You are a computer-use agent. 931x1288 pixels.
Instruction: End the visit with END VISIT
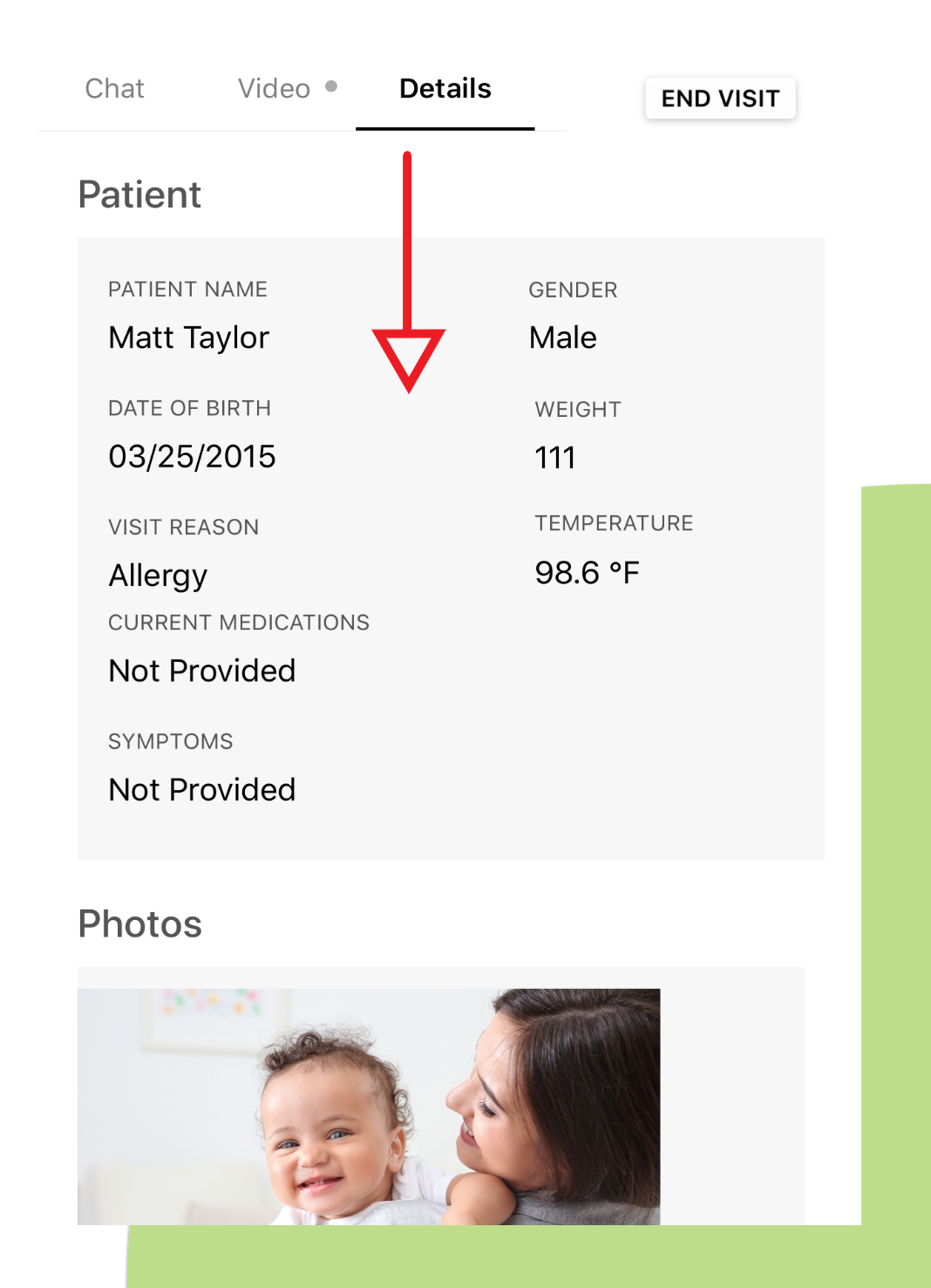(x=720, y=99)
